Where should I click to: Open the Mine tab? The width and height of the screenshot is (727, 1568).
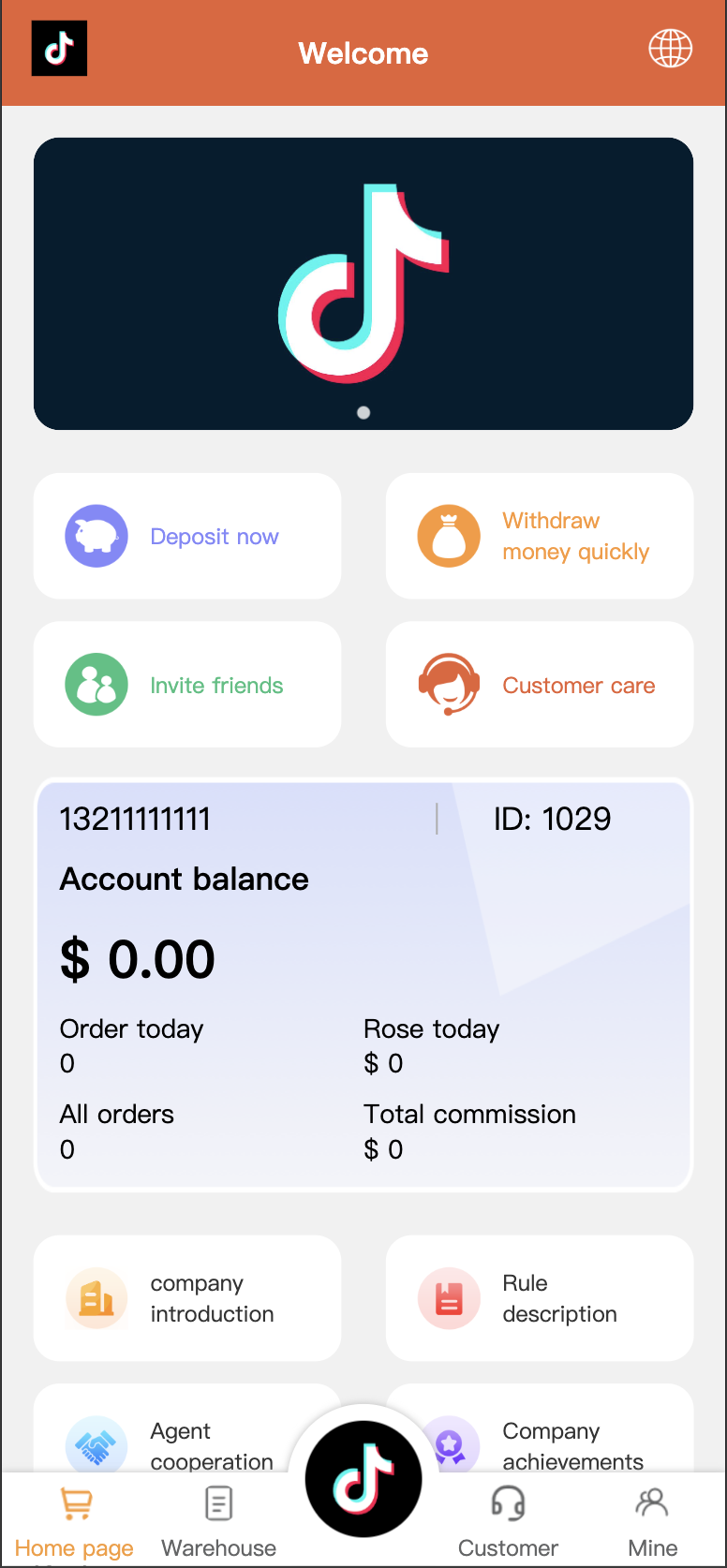652,1522
